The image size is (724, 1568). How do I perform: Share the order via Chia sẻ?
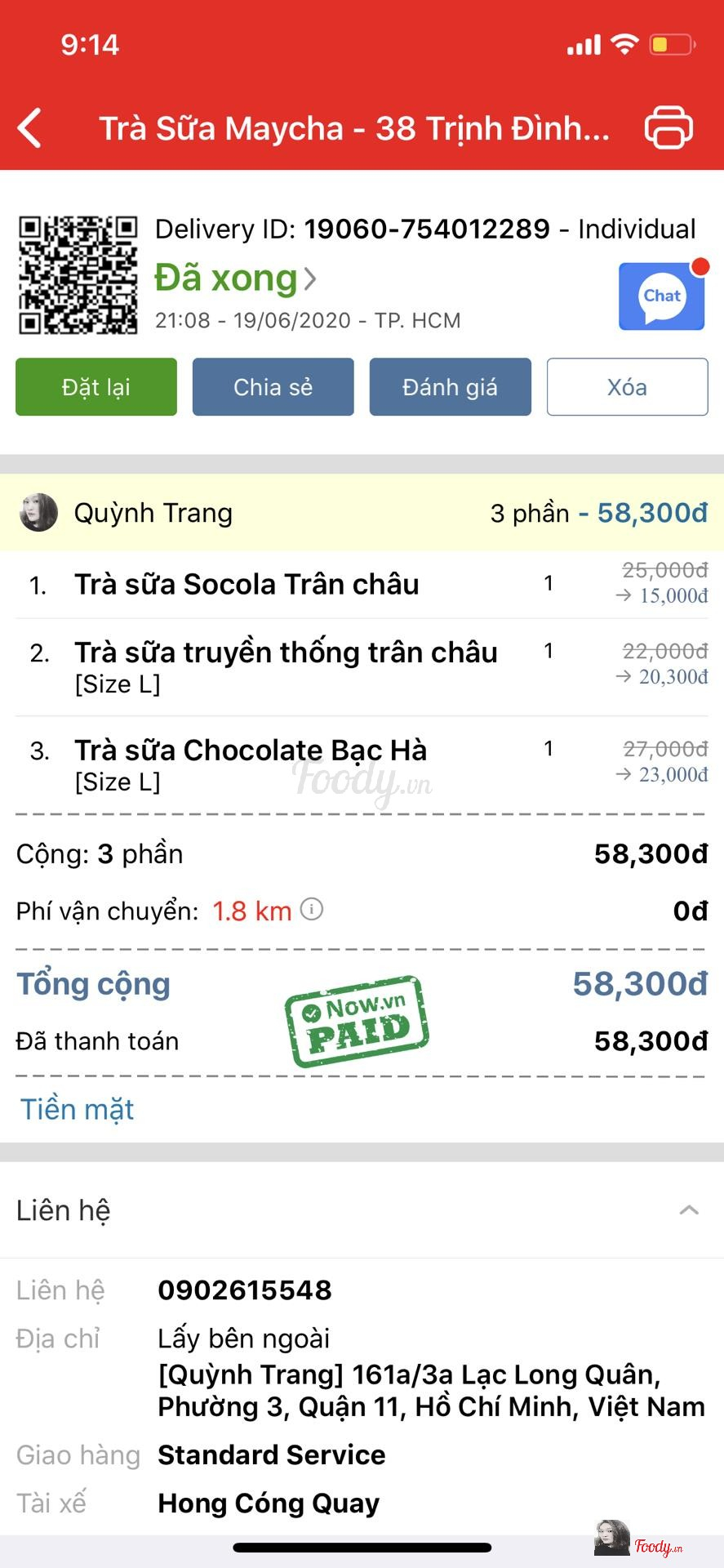(273, 387)
